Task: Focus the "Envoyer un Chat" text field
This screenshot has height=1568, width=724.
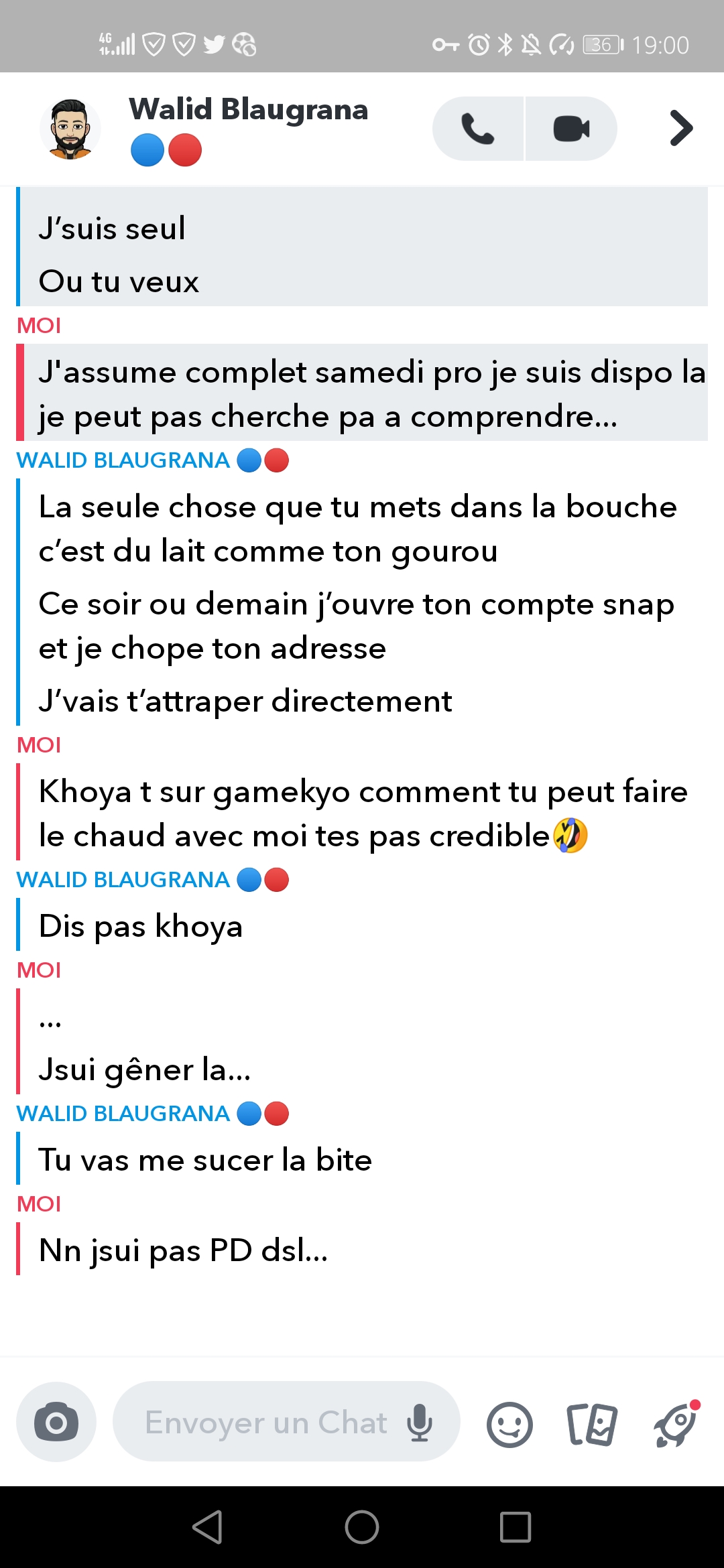Action: coord(265,1422)
